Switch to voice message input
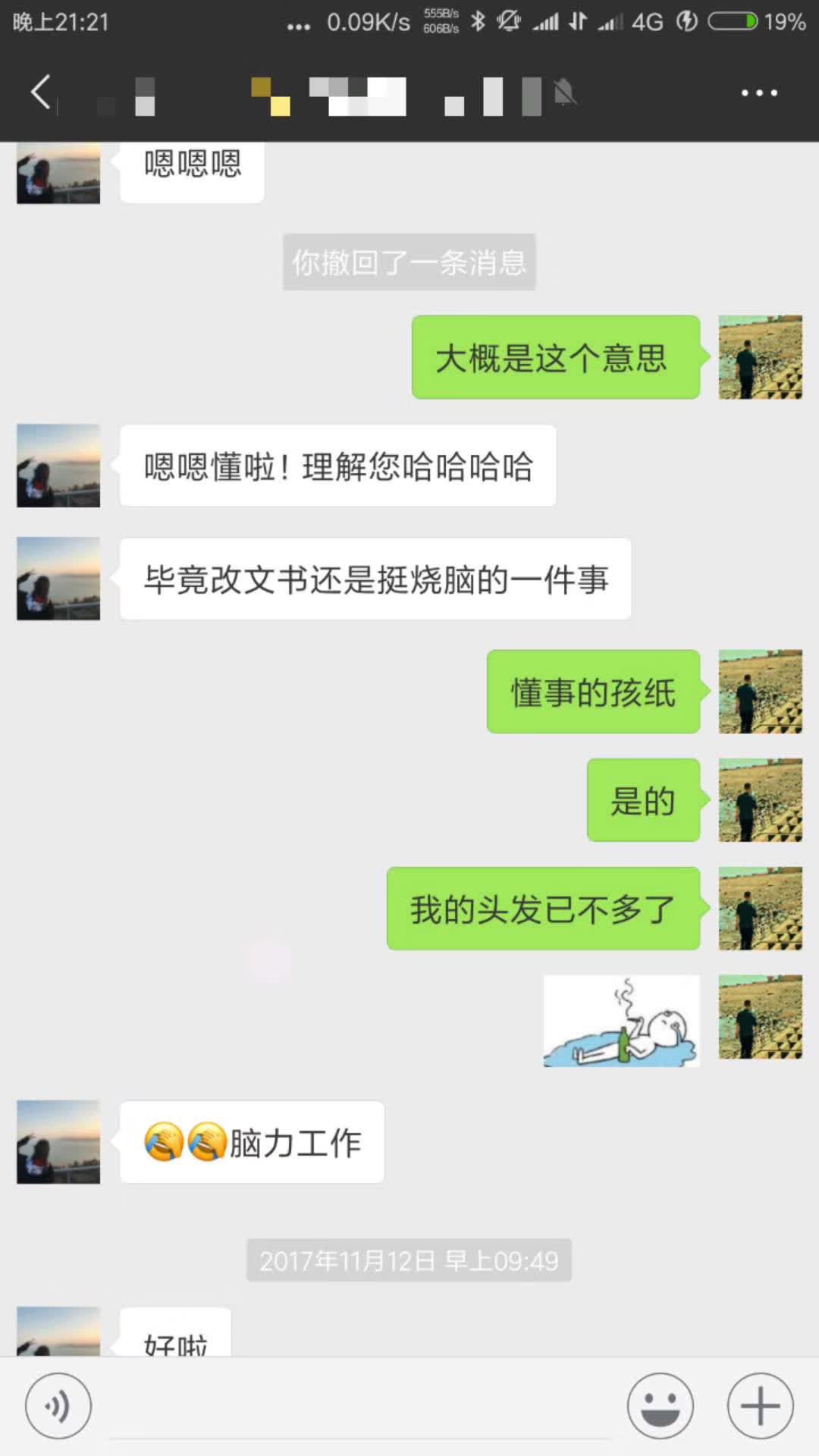The image size is (819, 1456). click(58, 1405)
